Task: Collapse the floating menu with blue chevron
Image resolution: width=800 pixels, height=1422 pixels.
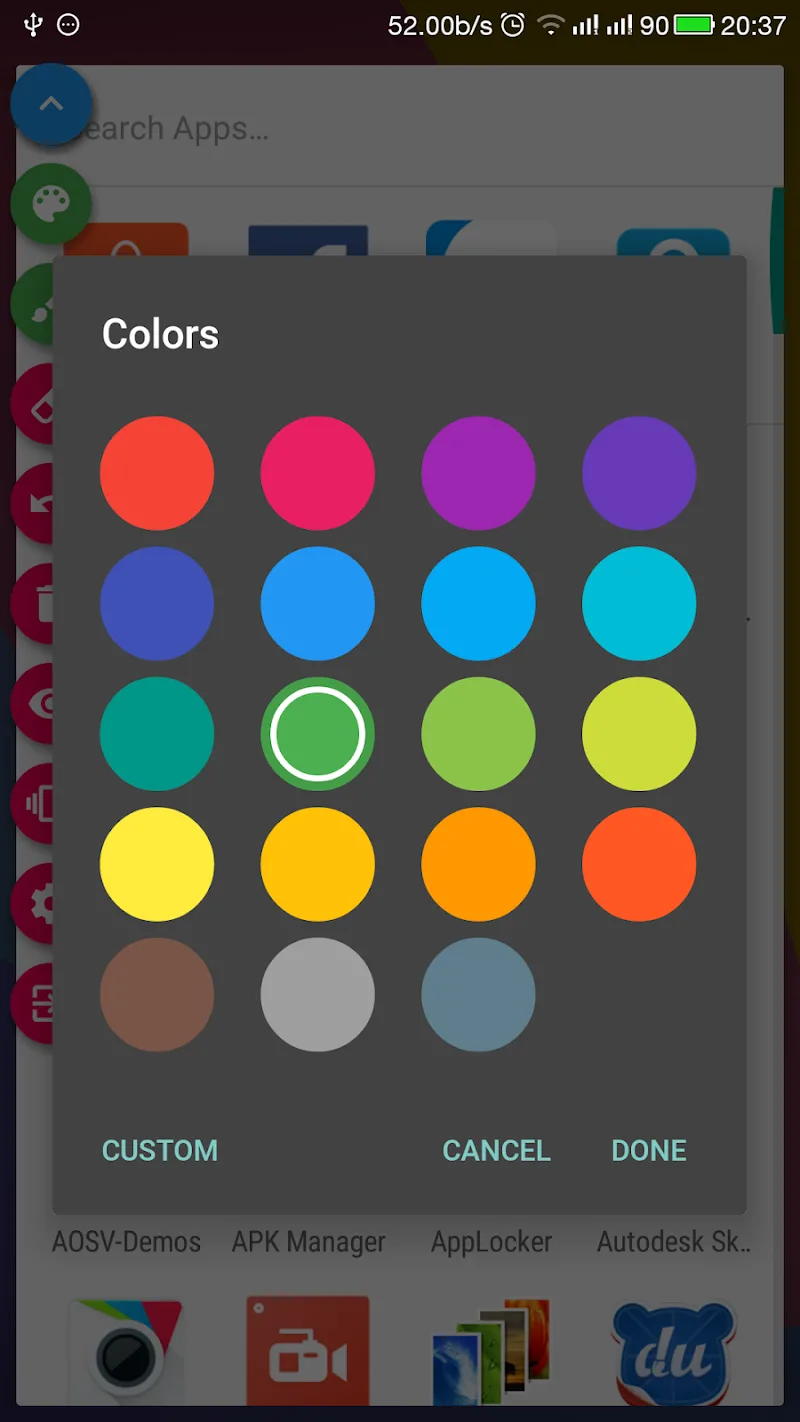Action: [51, 104]
